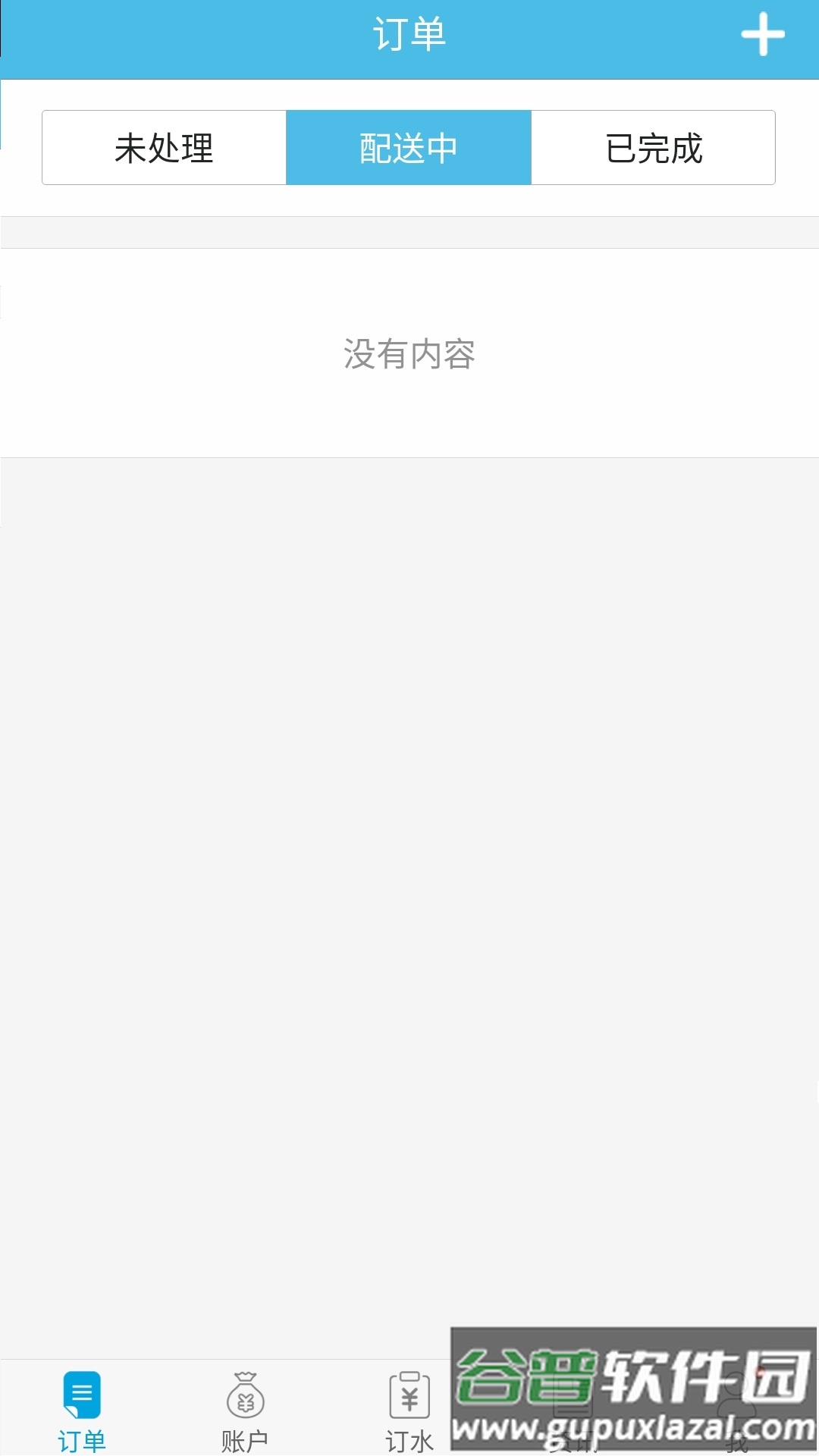The width and height of the screenshot is (819, 1456).
Task: Open the 已完成 tab
Action: pyautogui.click(x=654, y=147)
